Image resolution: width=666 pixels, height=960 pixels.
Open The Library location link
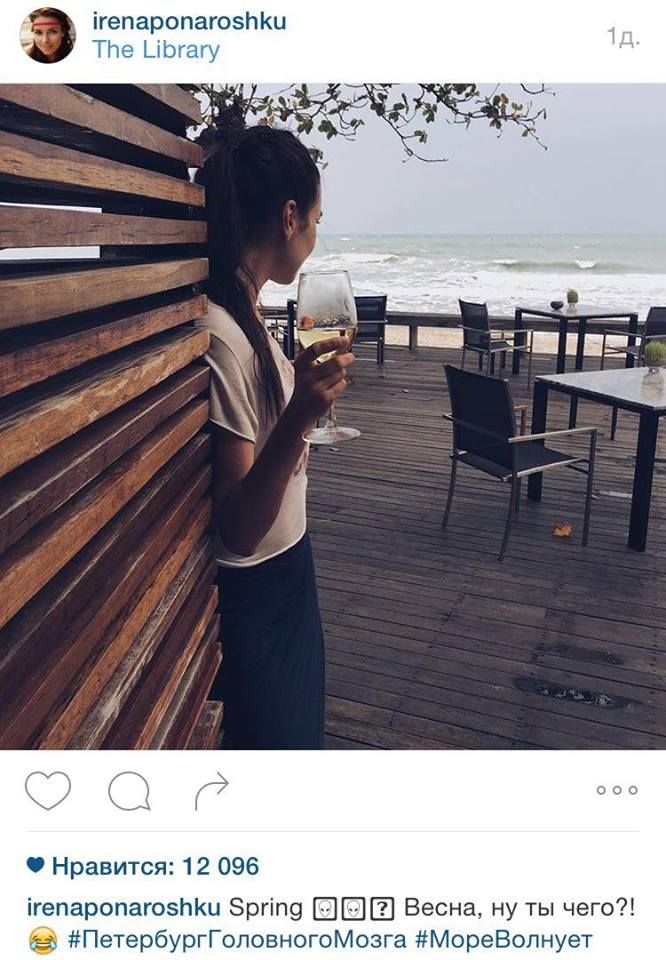pos(155,51)
